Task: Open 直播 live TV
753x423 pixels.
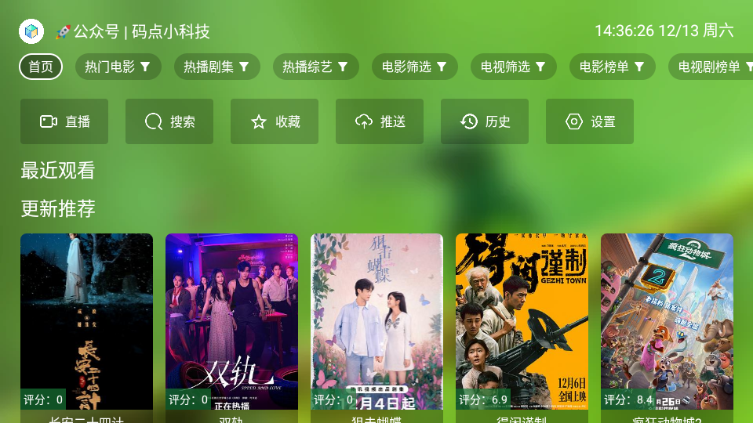Action: point(65,121)
